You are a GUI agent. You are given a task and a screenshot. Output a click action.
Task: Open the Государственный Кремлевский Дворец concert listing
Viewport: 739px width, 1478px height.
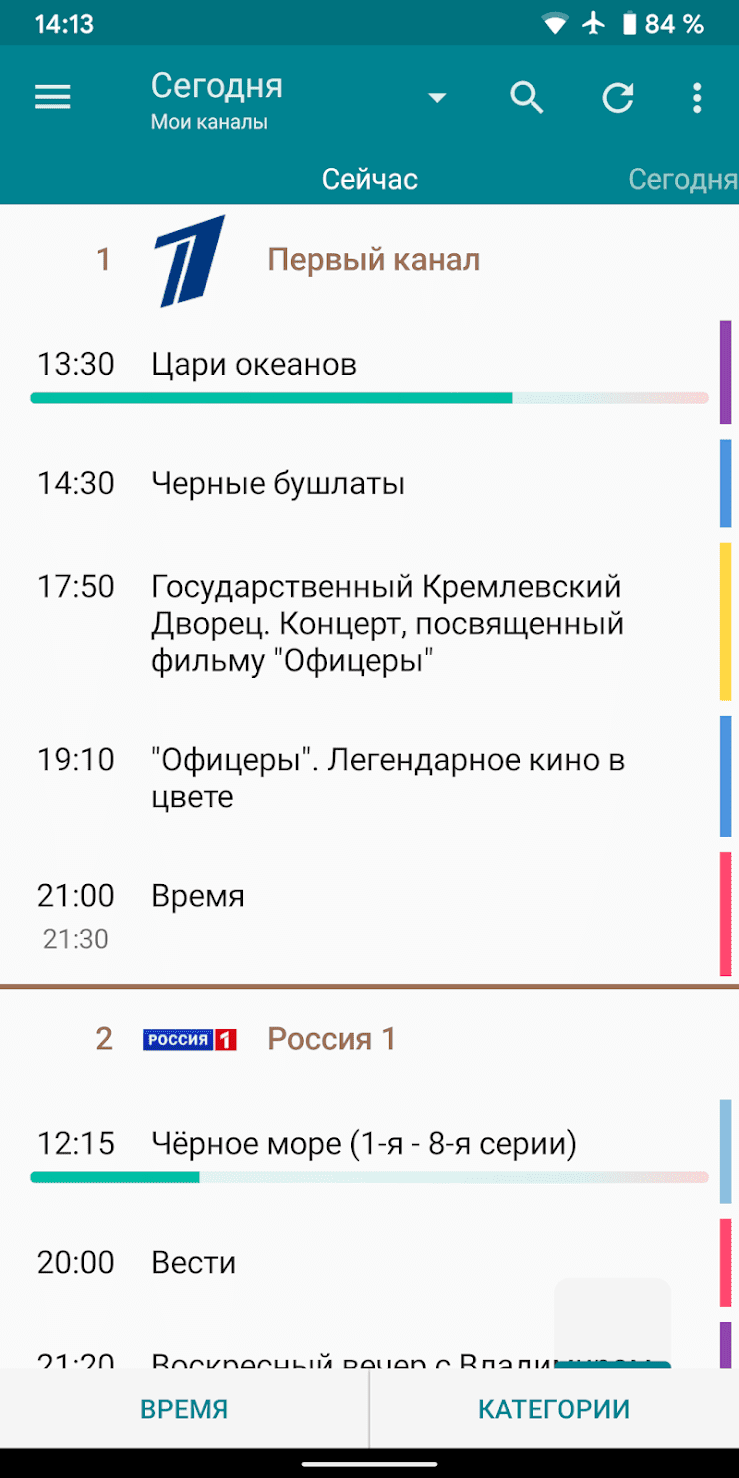(387, 623)
